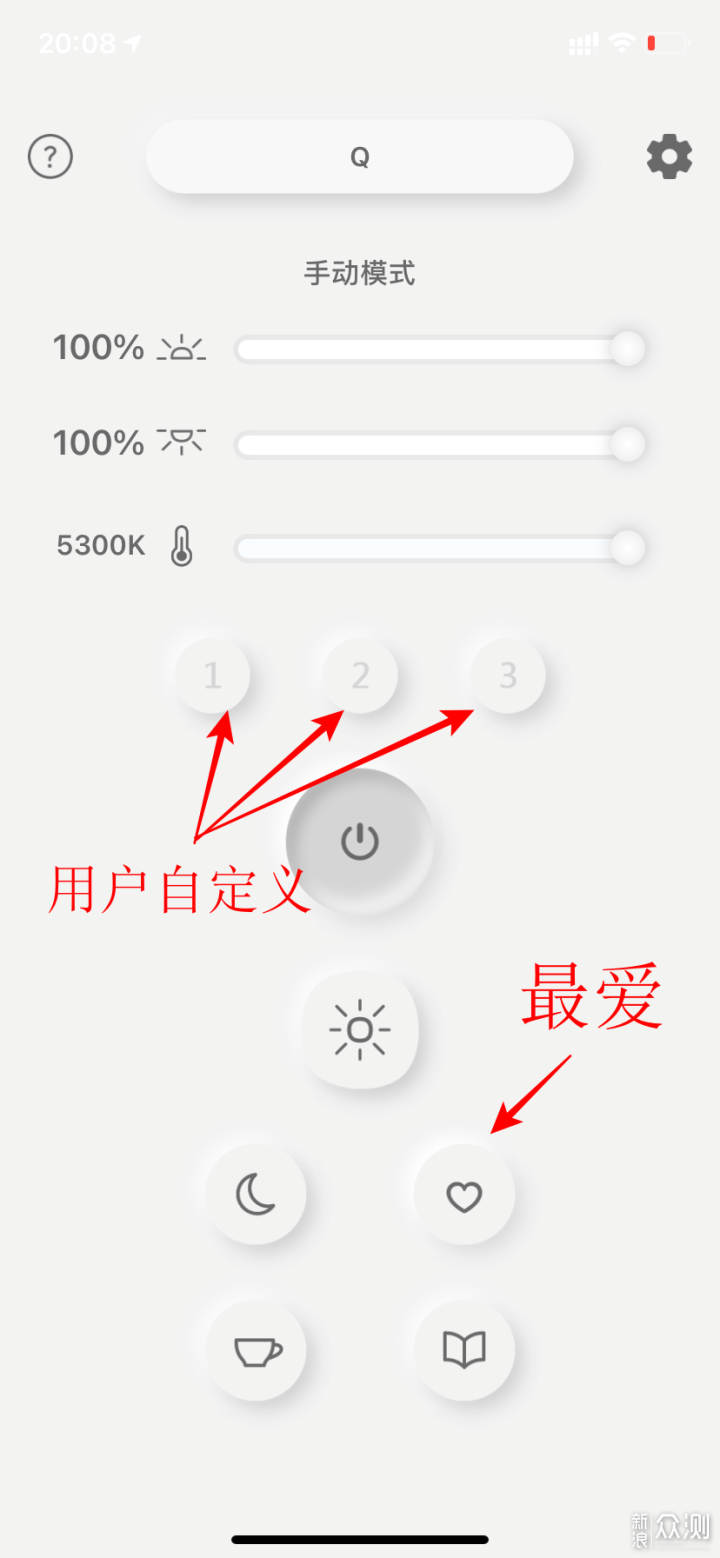Tap the 5300K color temperature slider
This screenshot has height=1558, width=720.
pos(438,548)
